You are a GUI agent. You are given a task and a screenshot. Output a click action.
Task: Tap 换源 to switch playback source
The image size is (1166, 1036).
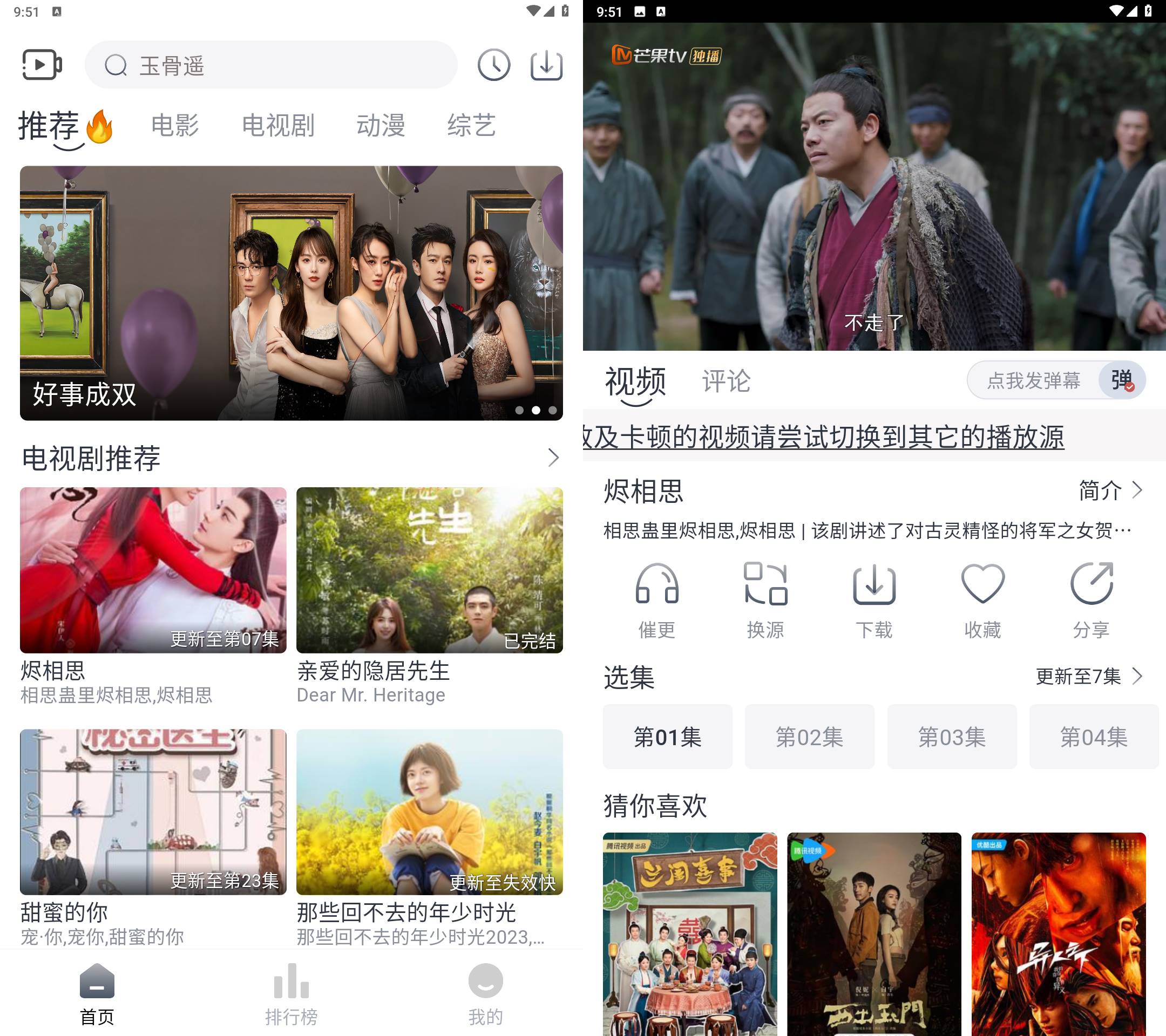click(765, 599)
